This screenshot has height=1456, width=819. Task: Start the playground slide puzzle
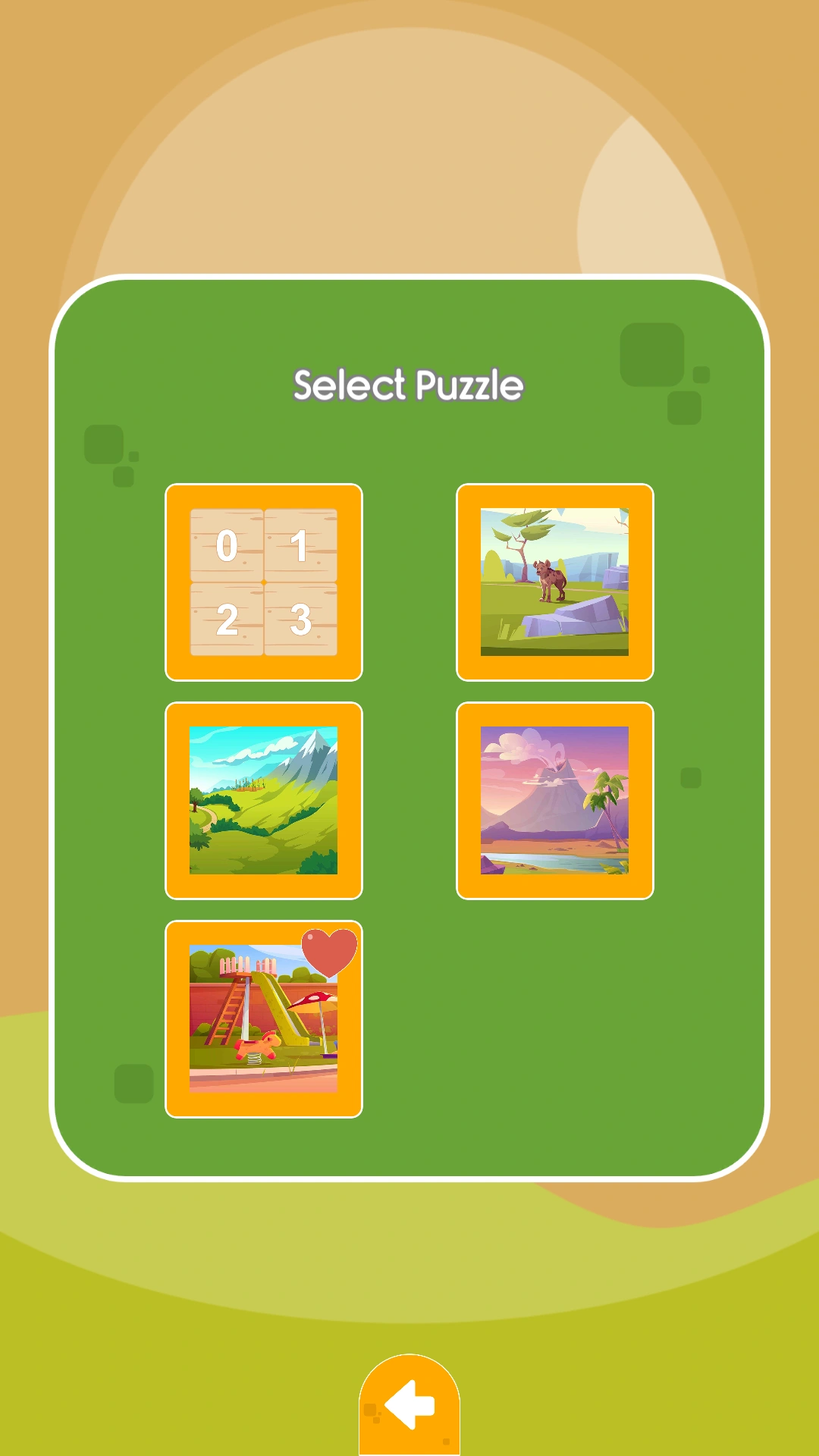click(263, 1018)
